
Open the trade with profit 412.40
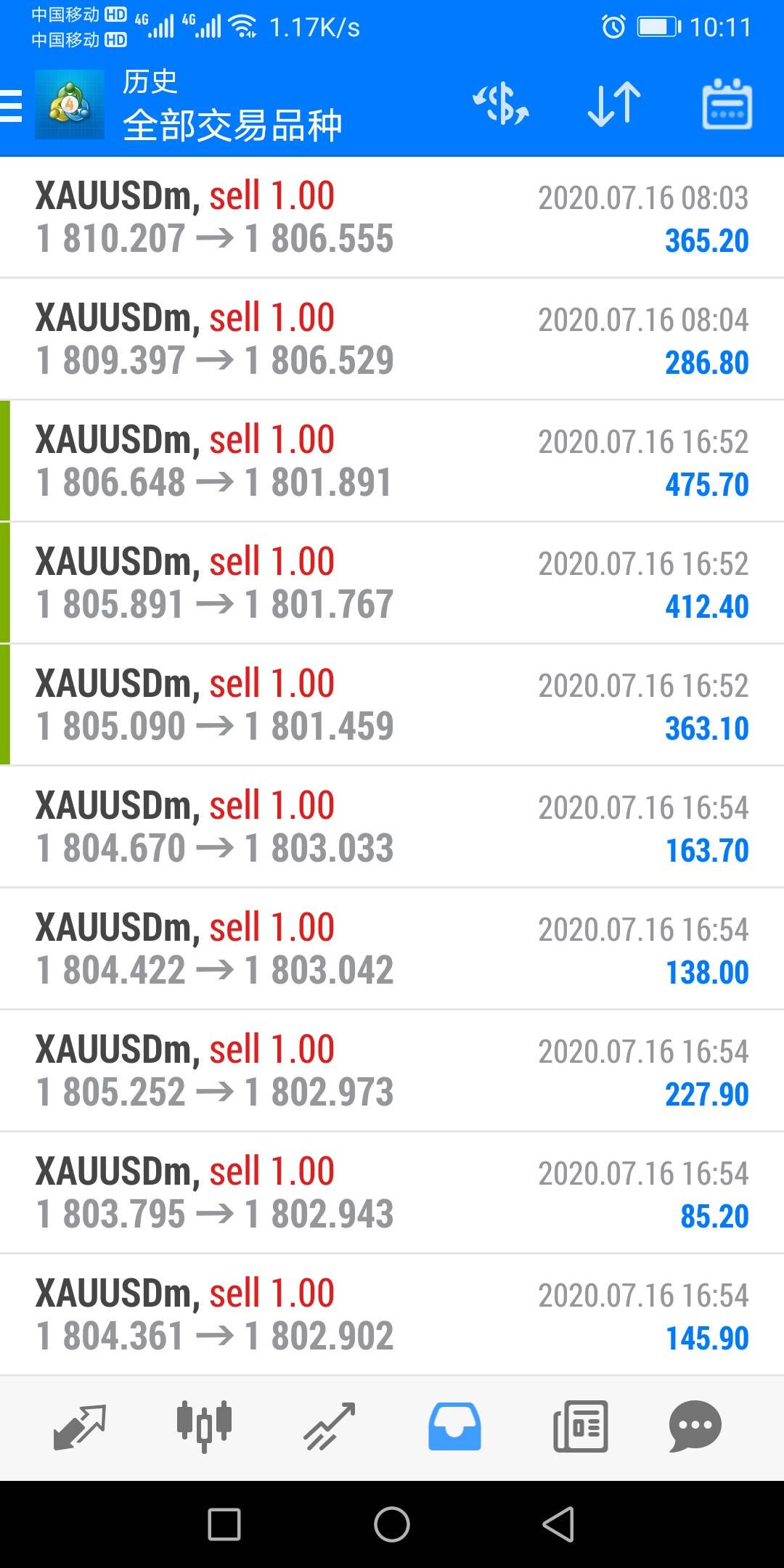[392, 583]
